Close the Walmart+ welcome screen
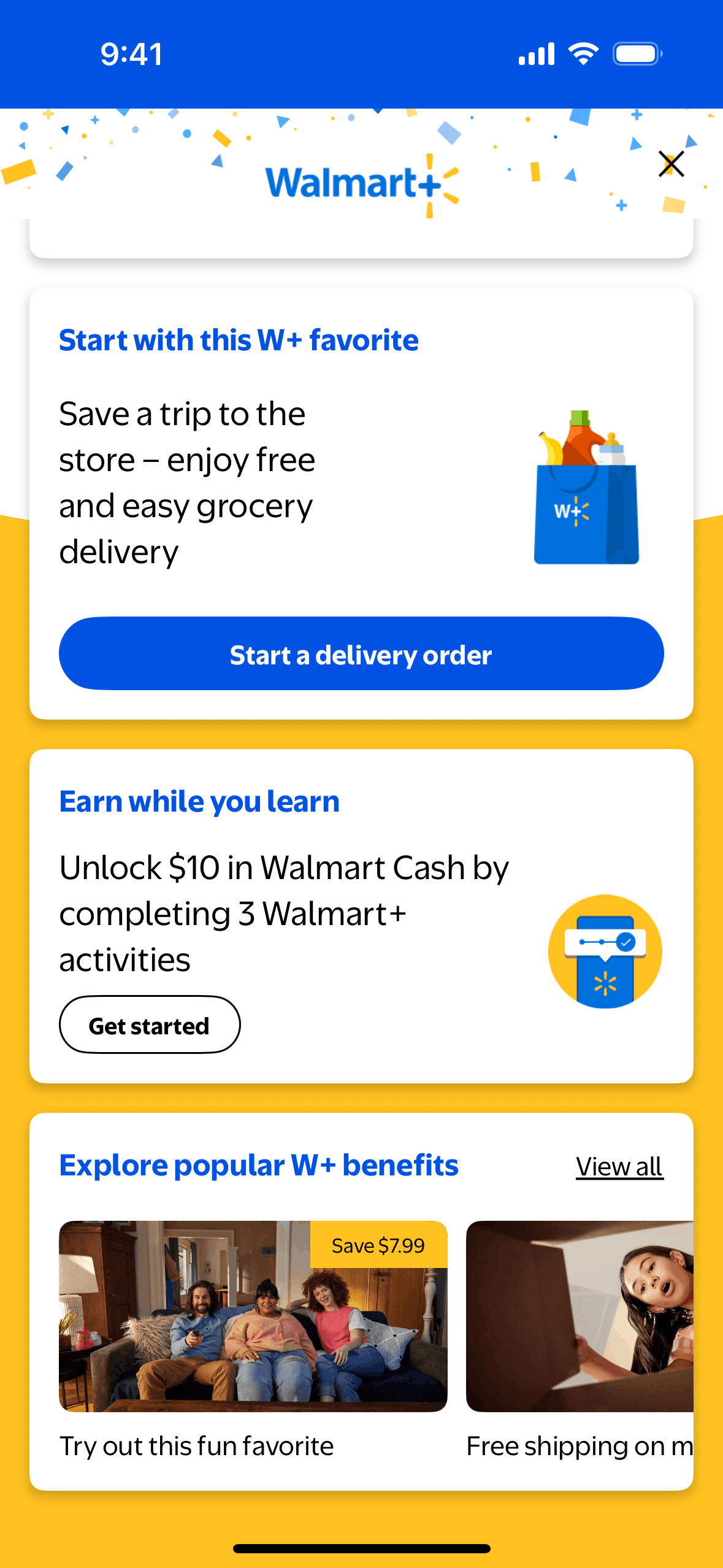This screenshot has height=1568, width=723. point(671,164)
